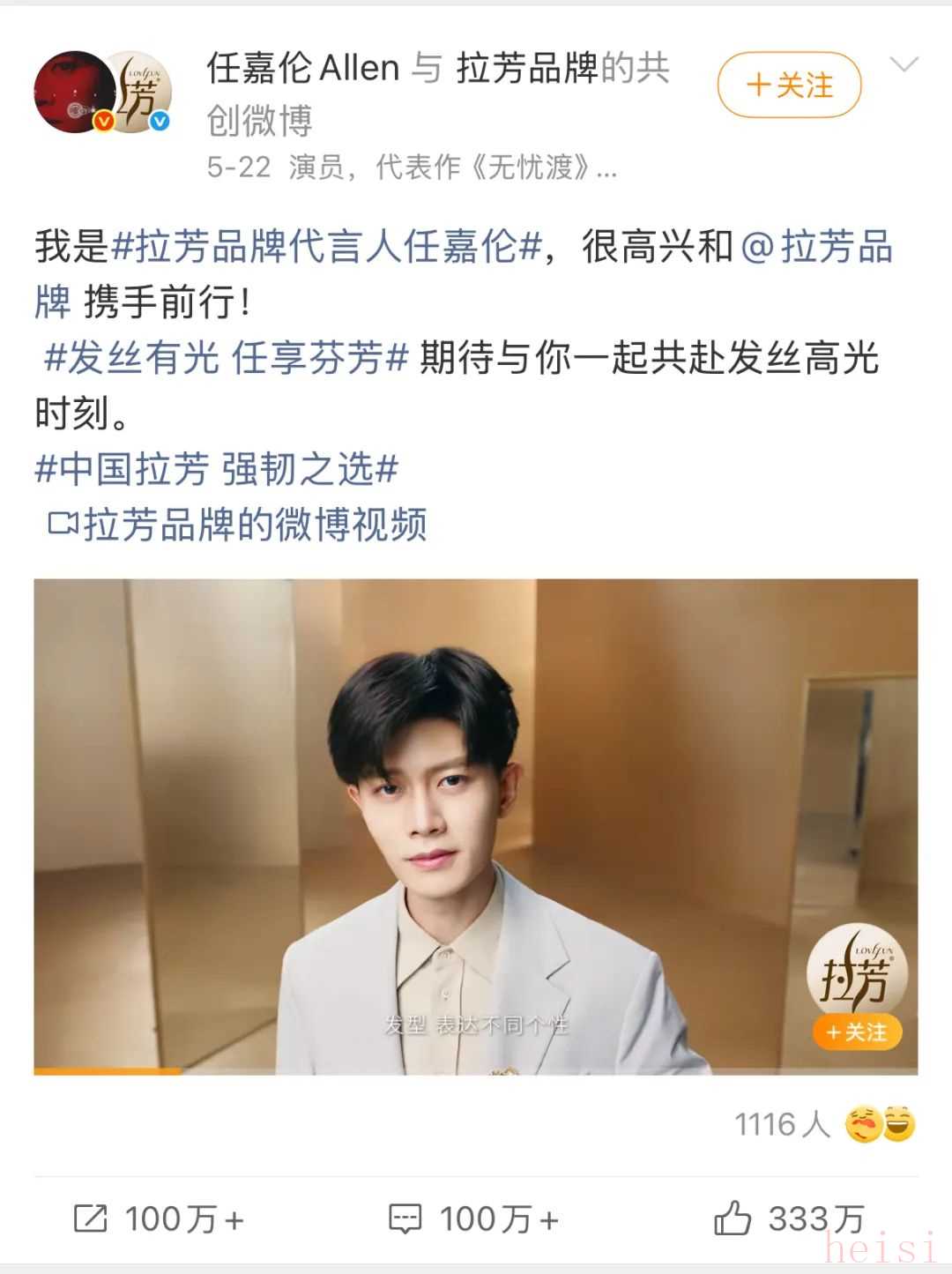
Task: Repost this post (100万+)
Action: click(x=159, y=1219)
